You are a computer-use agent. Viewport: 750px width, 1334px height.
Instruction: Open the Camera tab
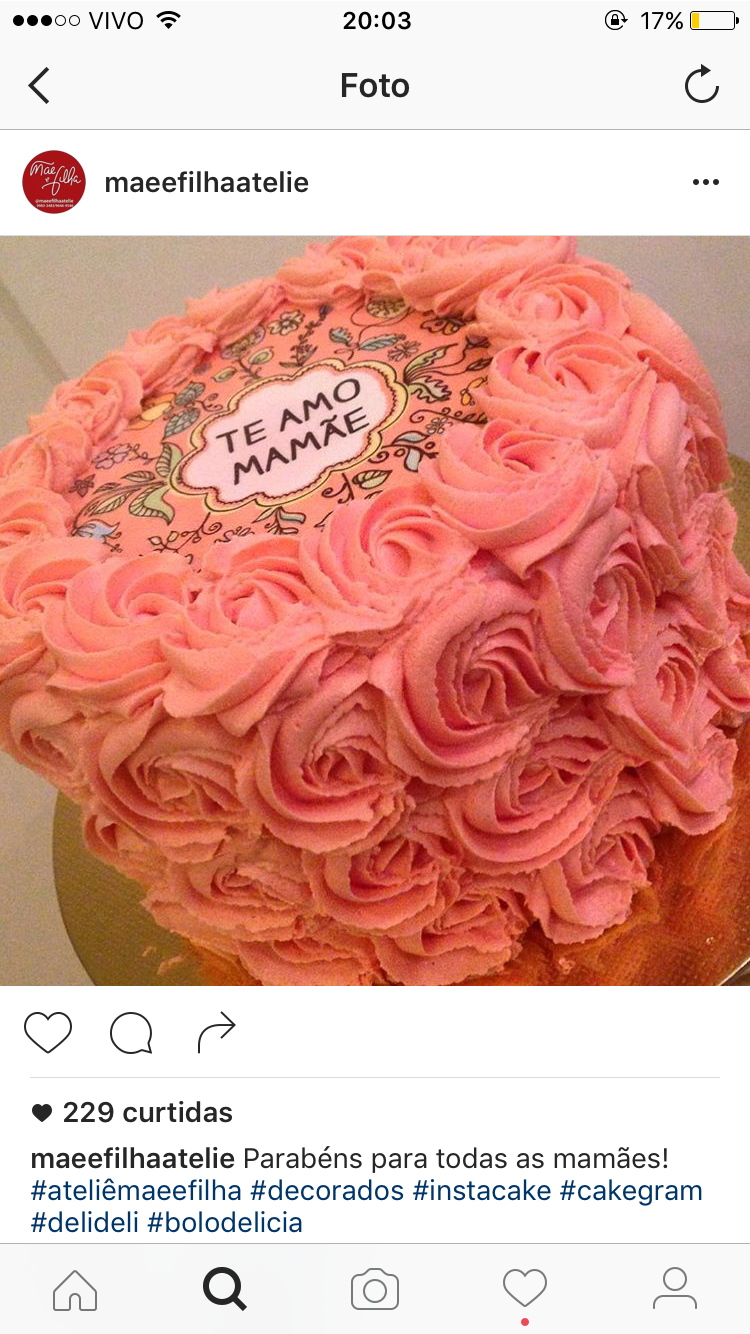point(375,1289)
